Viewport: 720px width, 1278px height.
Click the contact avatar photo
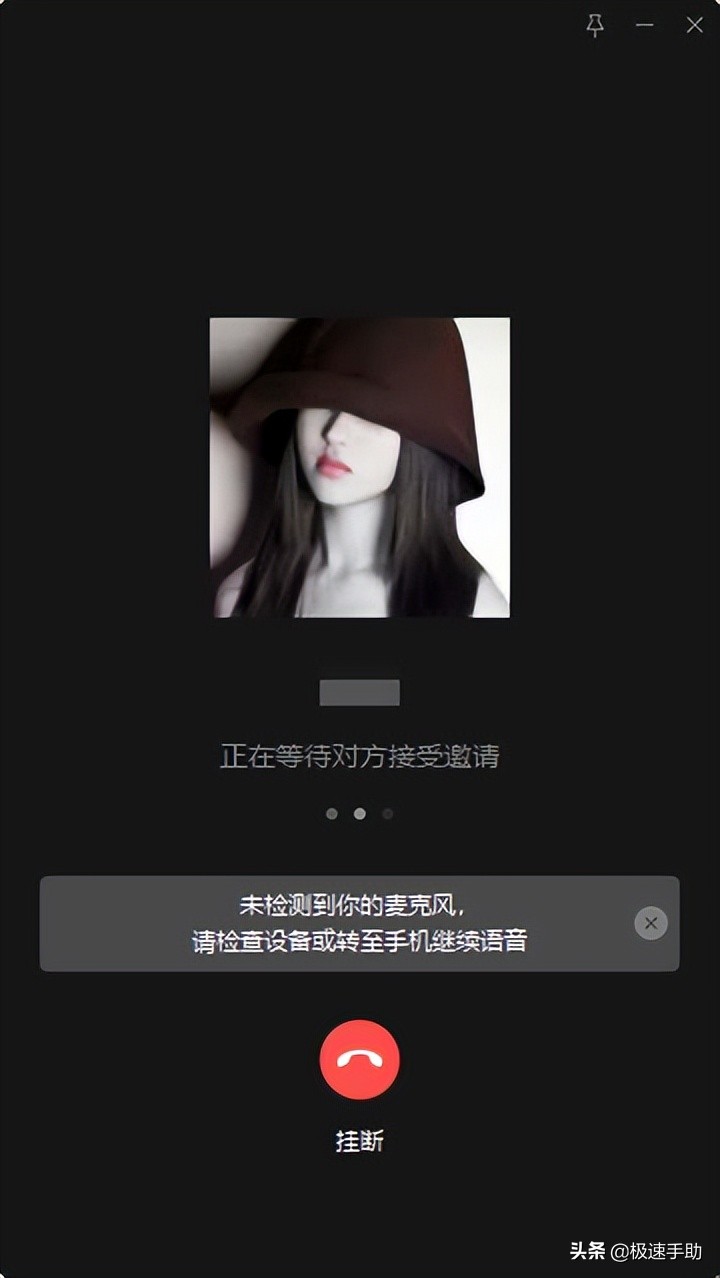pyautogui.click(x=360, y=467)
